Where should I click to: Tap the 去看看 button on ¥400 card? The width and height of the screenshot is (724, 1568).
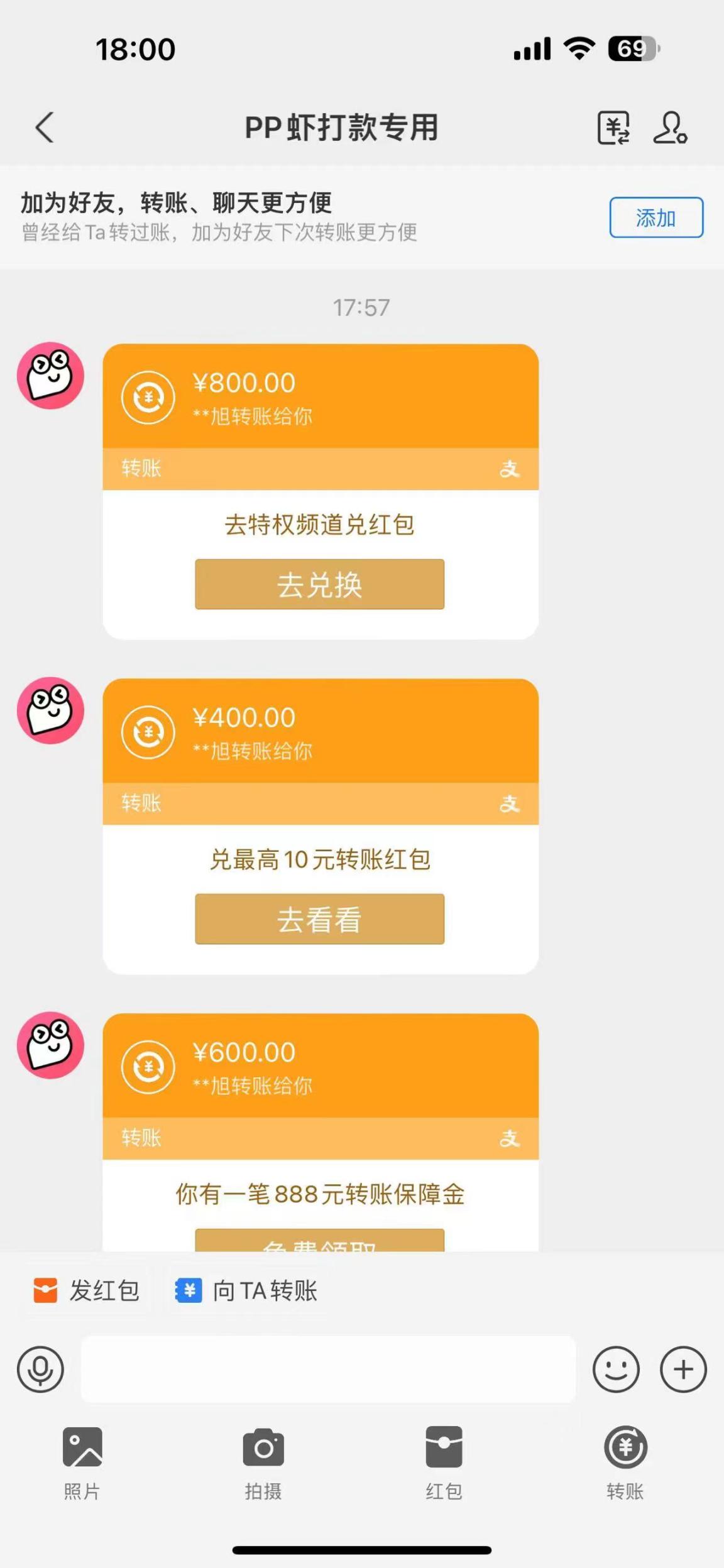pos(319,919)
